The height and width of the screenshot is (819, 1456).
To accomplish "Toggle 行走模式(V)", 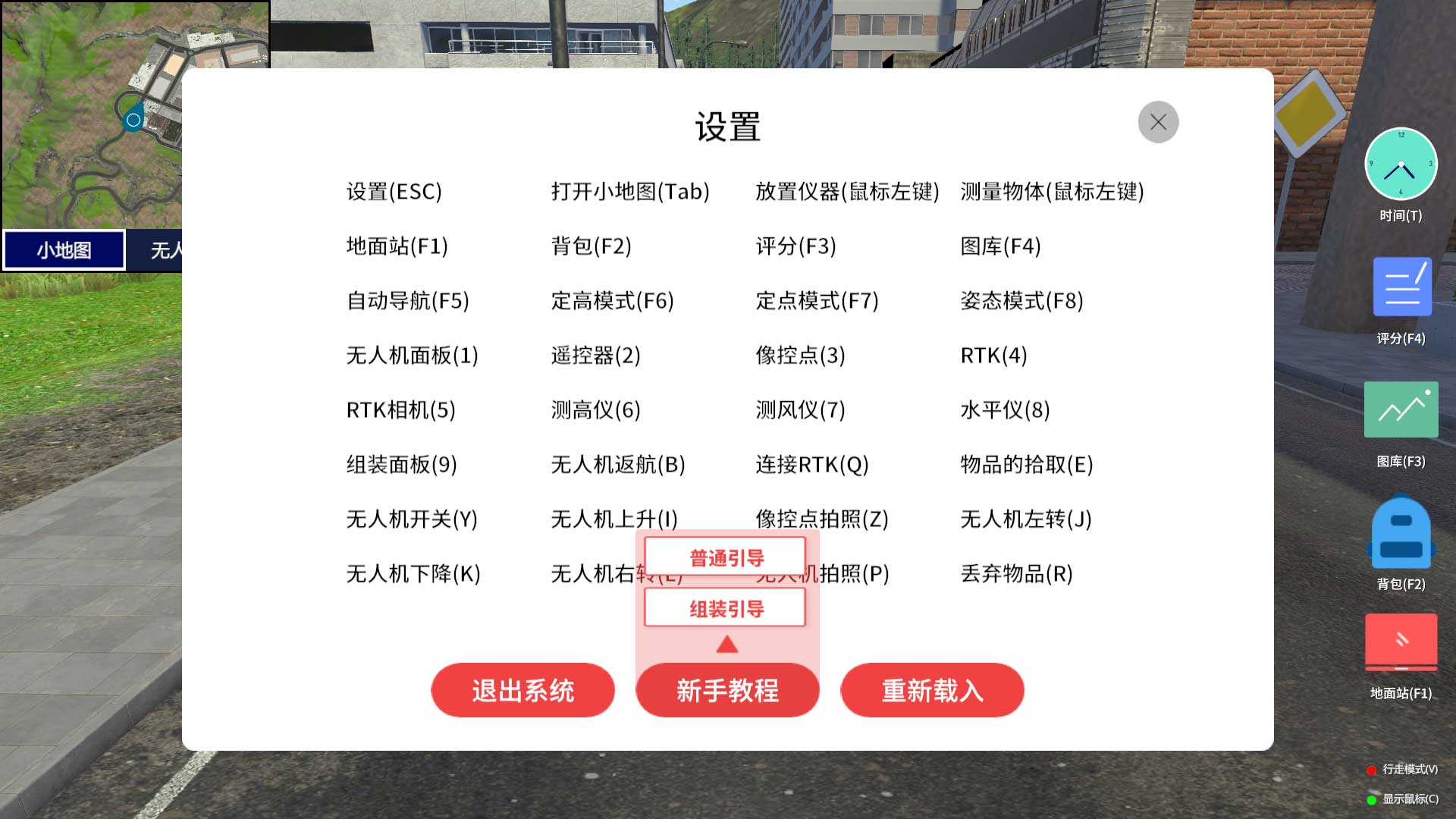I will 1403,769.
